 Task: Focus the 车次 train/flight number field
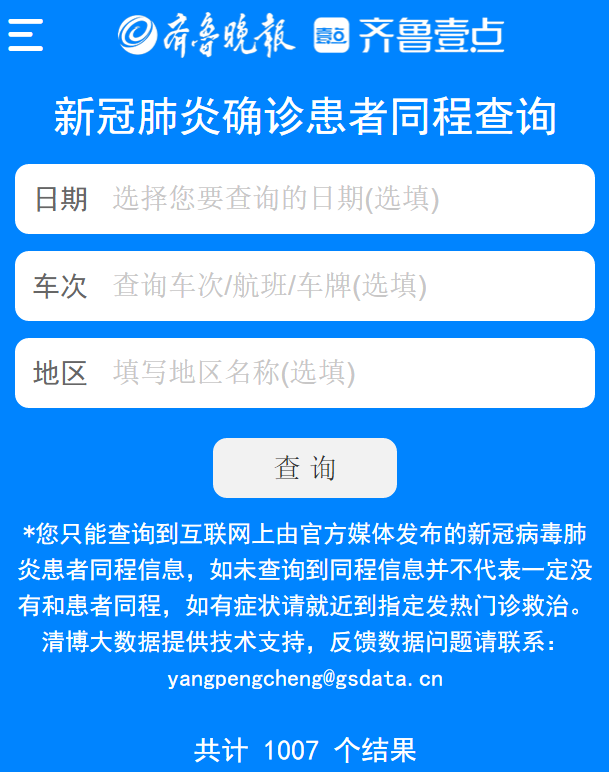(x=340, y=286)
